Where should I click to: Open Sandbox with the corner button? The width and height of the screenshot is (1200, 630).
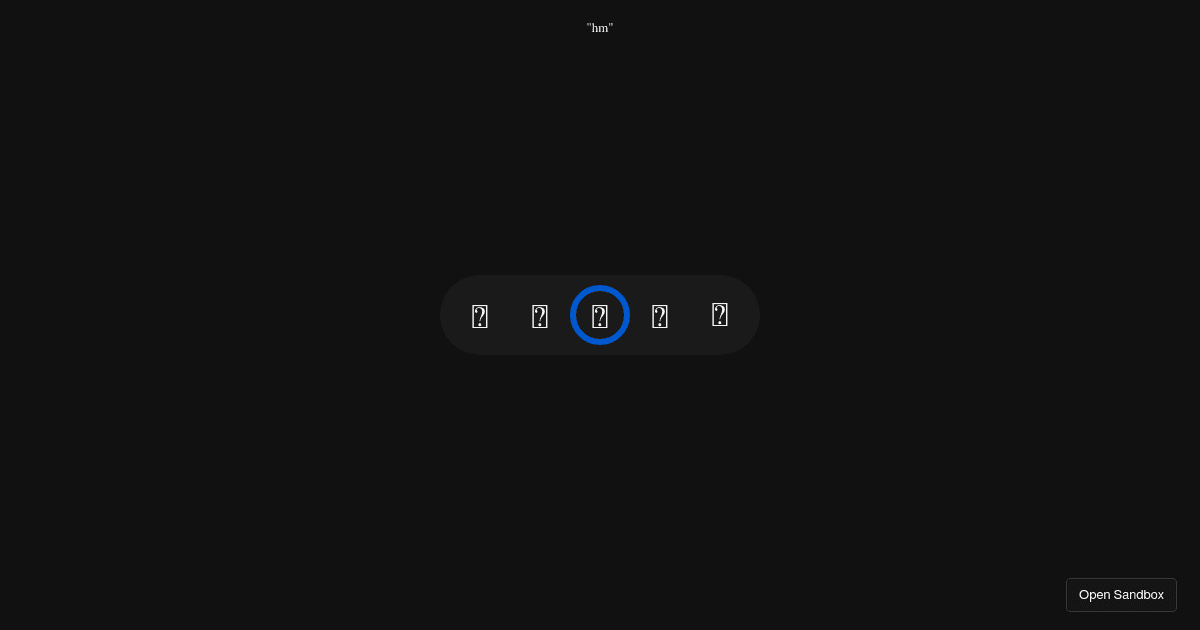coord(1121,595)
